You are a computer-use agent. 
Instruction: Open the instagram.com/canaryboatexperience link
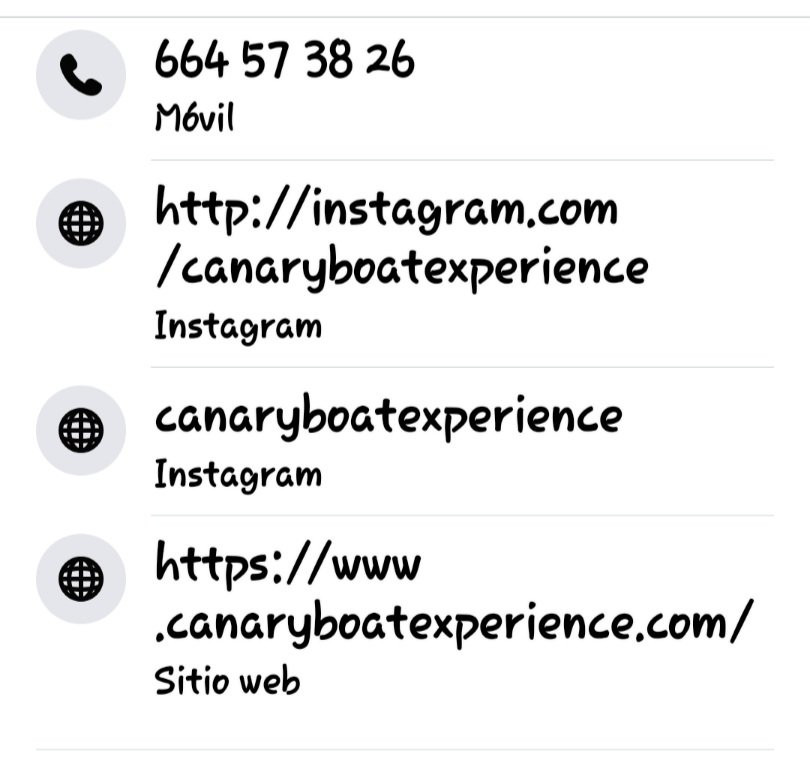(400, 240)
